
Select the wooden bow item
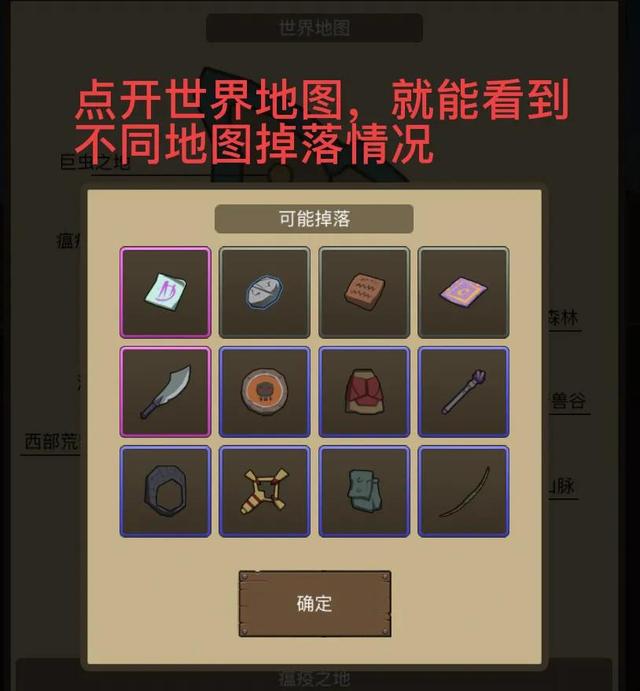(463, 491)
